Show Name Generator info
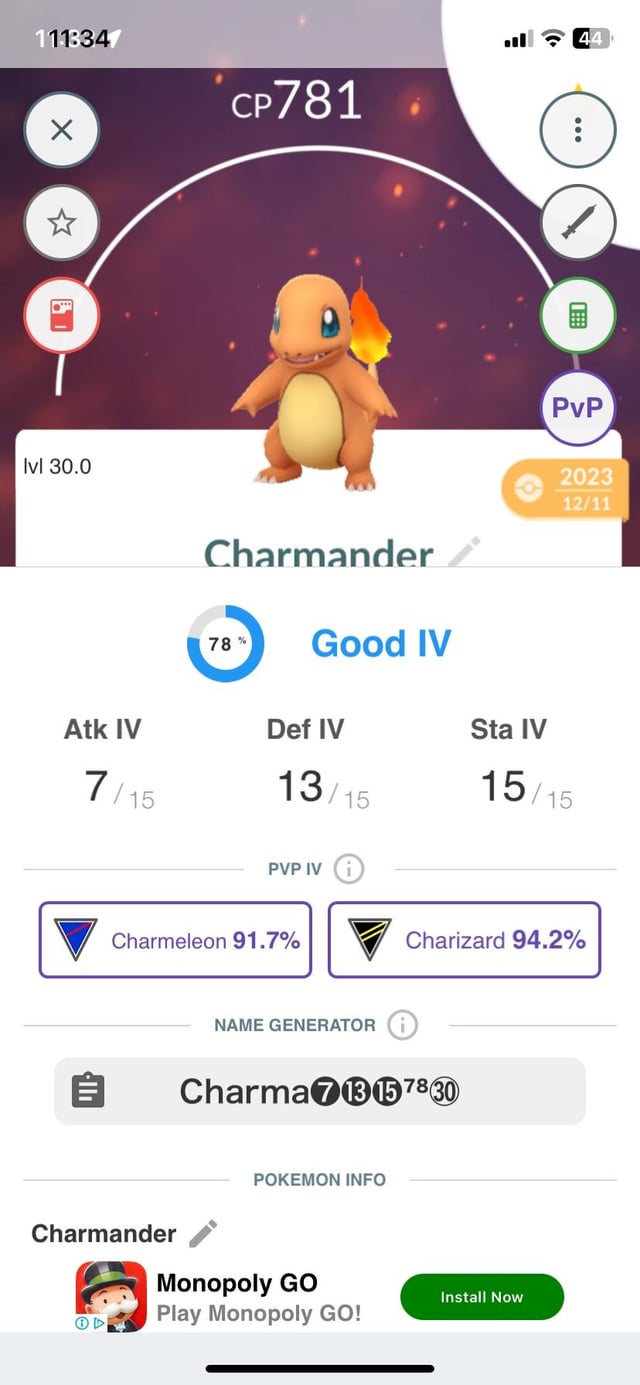Screen dimensions: 640x1385 402,1025
